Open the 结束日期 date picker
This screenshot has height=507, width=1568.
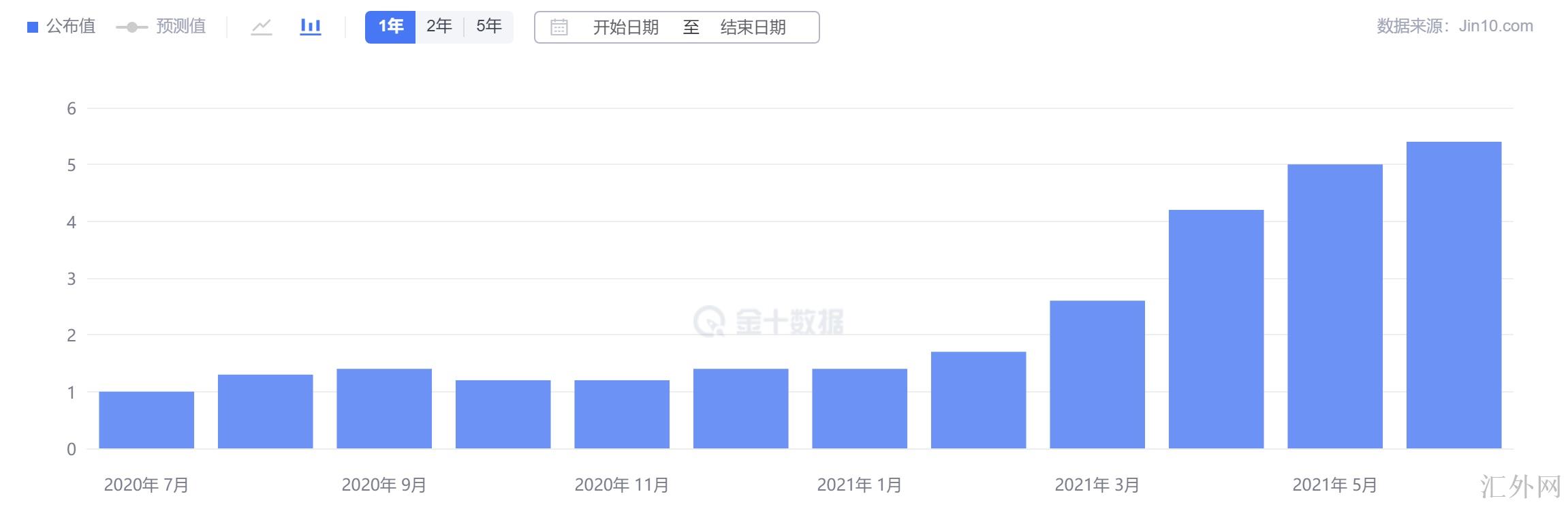[x=753, y=27]
